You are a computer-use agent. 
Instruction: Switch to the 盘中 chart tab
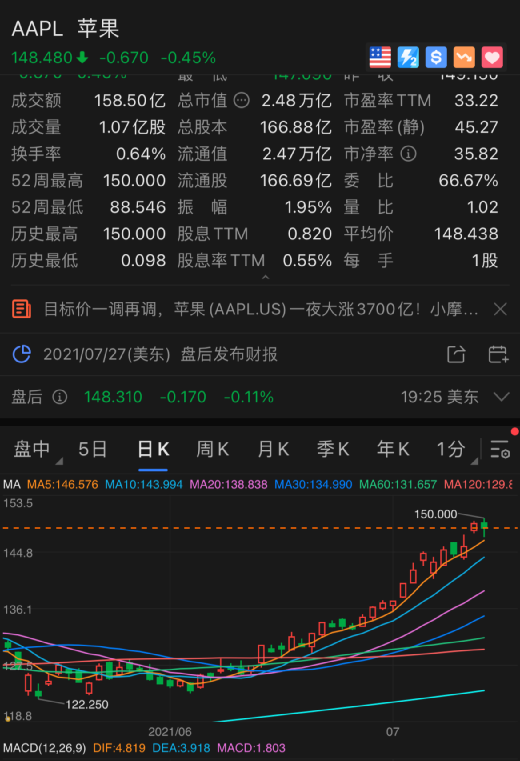[32, 449]
